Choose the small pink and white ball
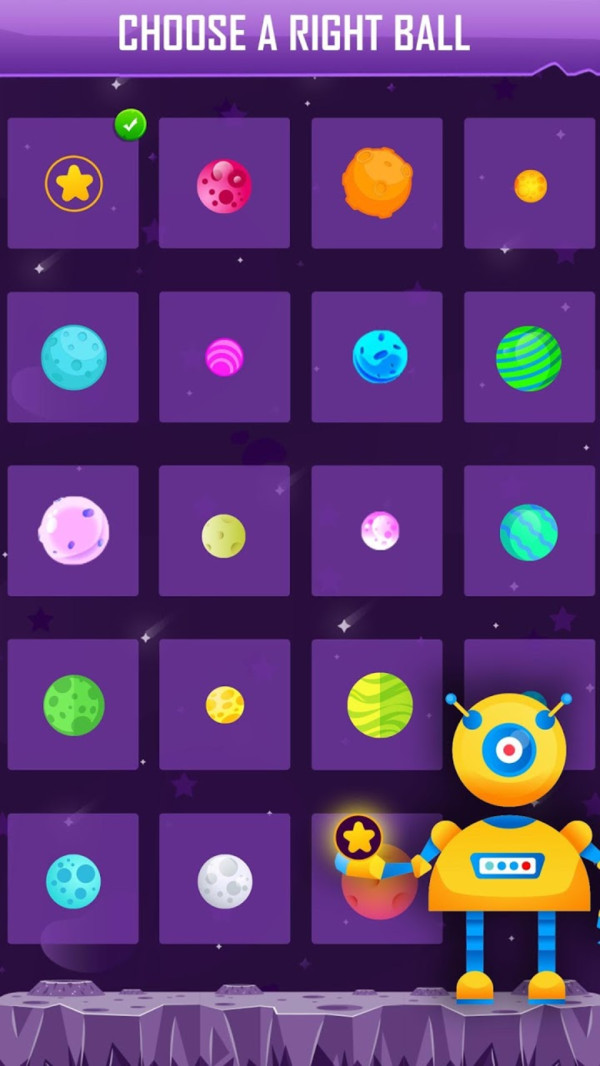600x1066 pixels. tap(380, 531)
